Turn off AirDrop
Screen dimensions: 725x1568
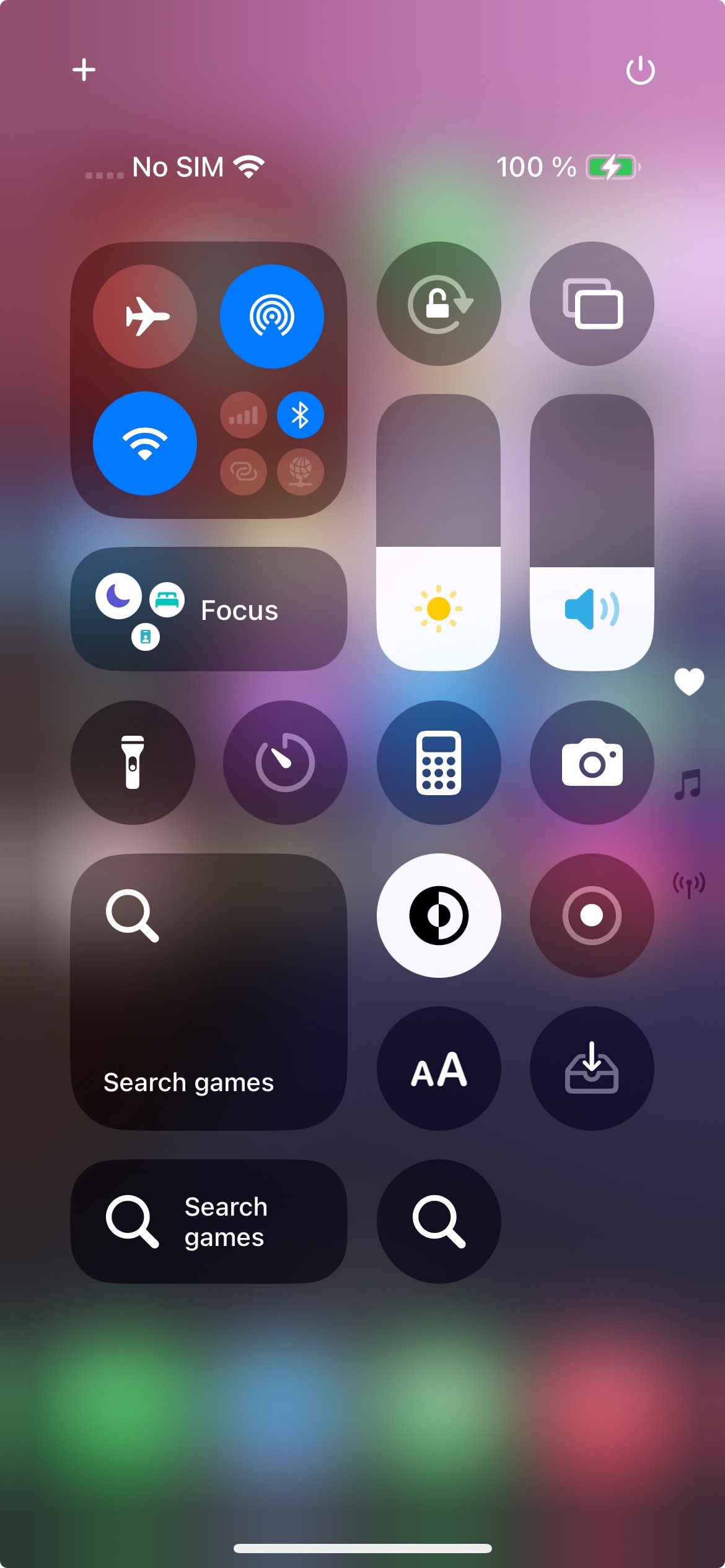[x=271, y=316]
